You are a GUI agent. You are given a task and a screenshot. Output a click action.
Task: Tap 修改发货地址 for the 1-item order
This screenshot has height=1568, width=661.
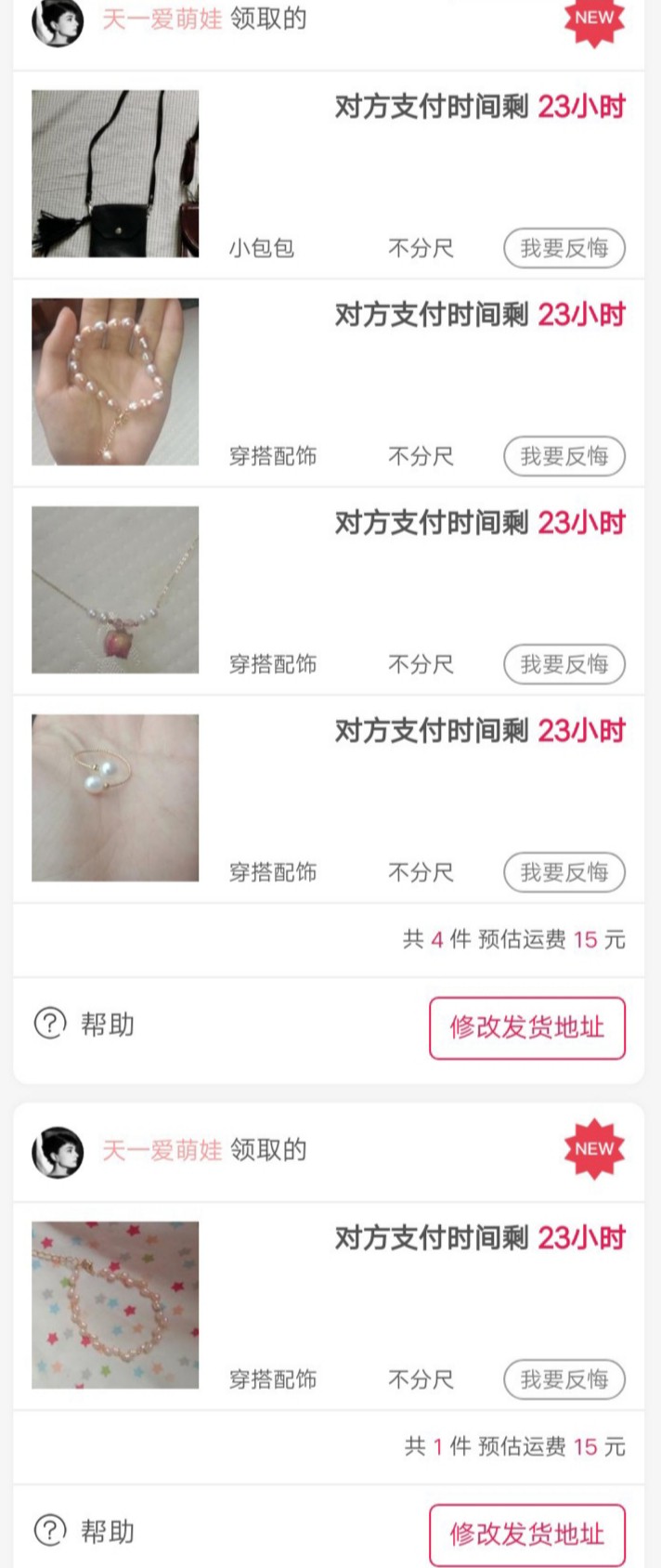click(526, 1534)
